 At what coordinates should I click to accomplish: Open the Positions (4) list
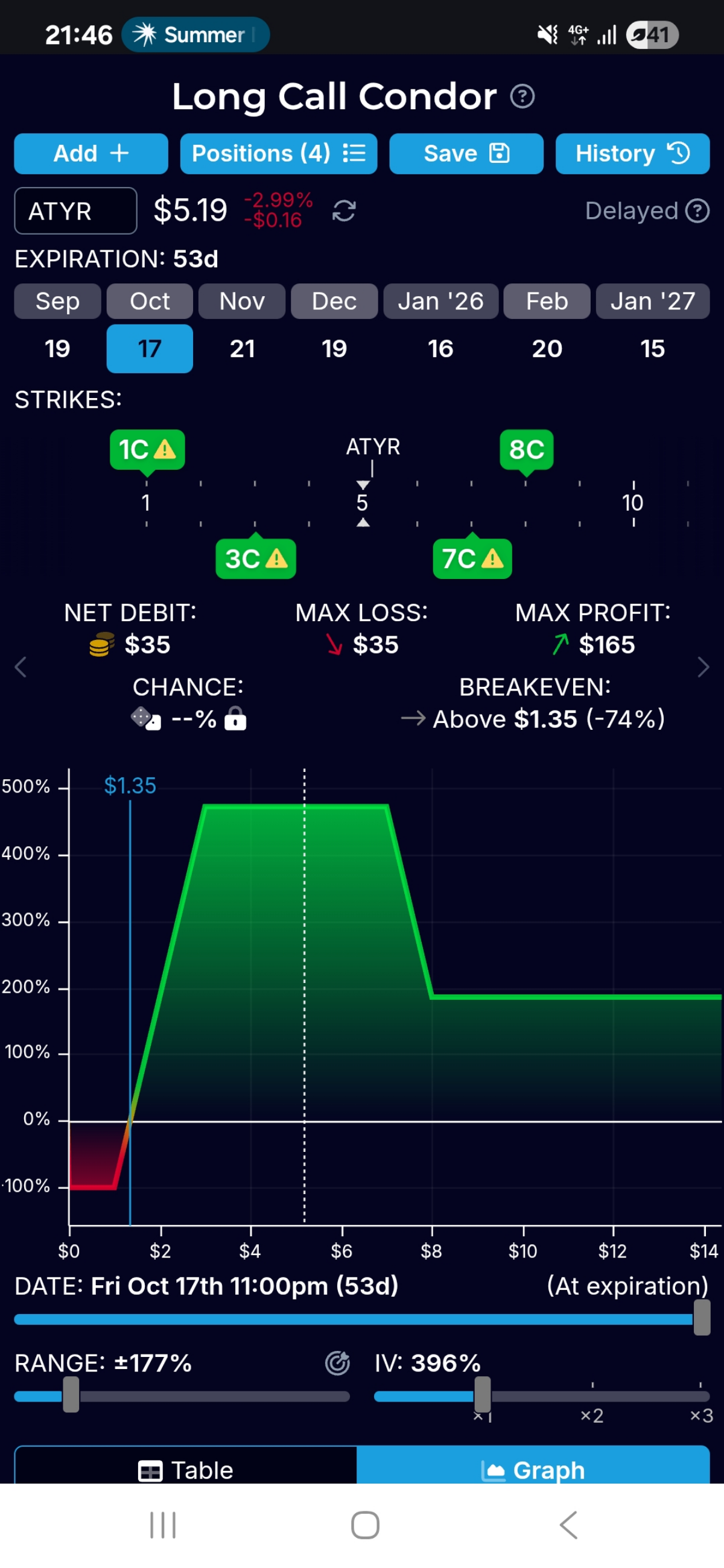278,153
